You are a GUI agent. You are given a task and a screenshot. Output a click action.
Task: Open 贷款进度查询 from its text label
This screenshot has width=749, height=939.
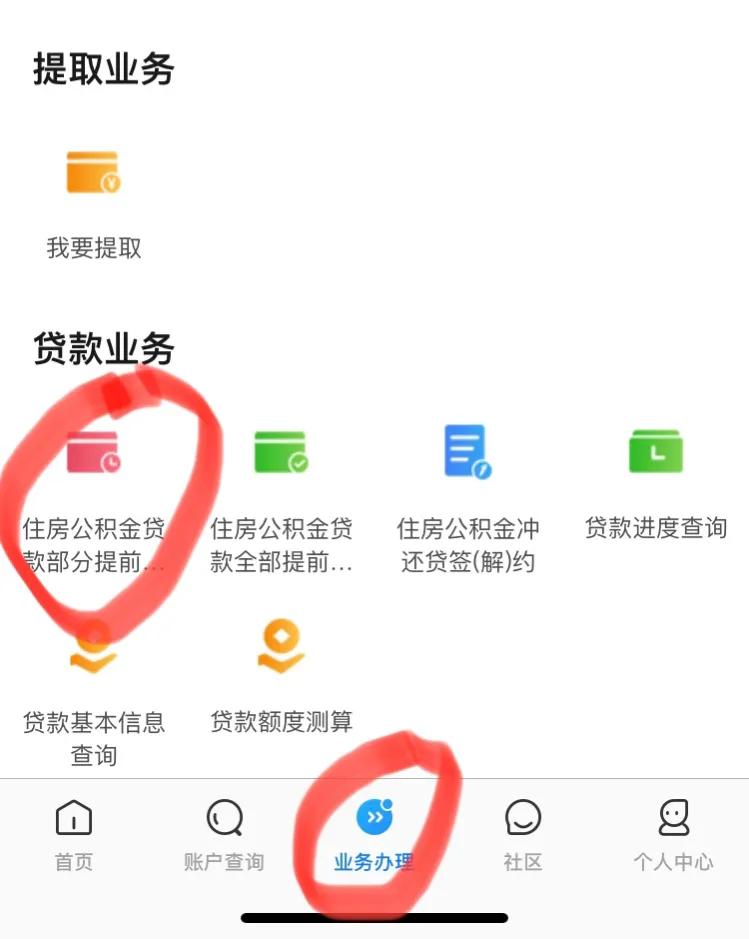click(655, 528)
